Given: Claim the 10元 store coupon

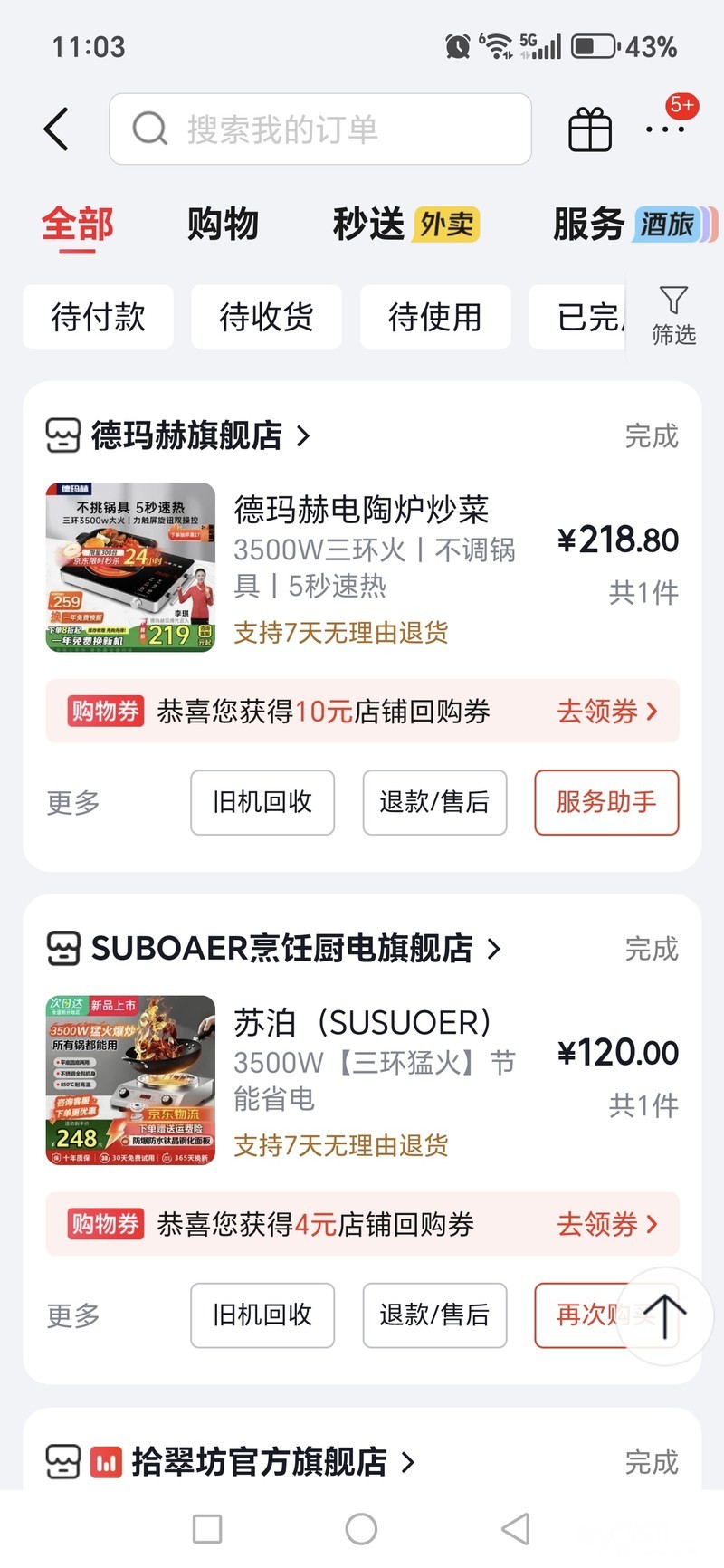Looking at the screenshot, I should [x=605, y=712].
